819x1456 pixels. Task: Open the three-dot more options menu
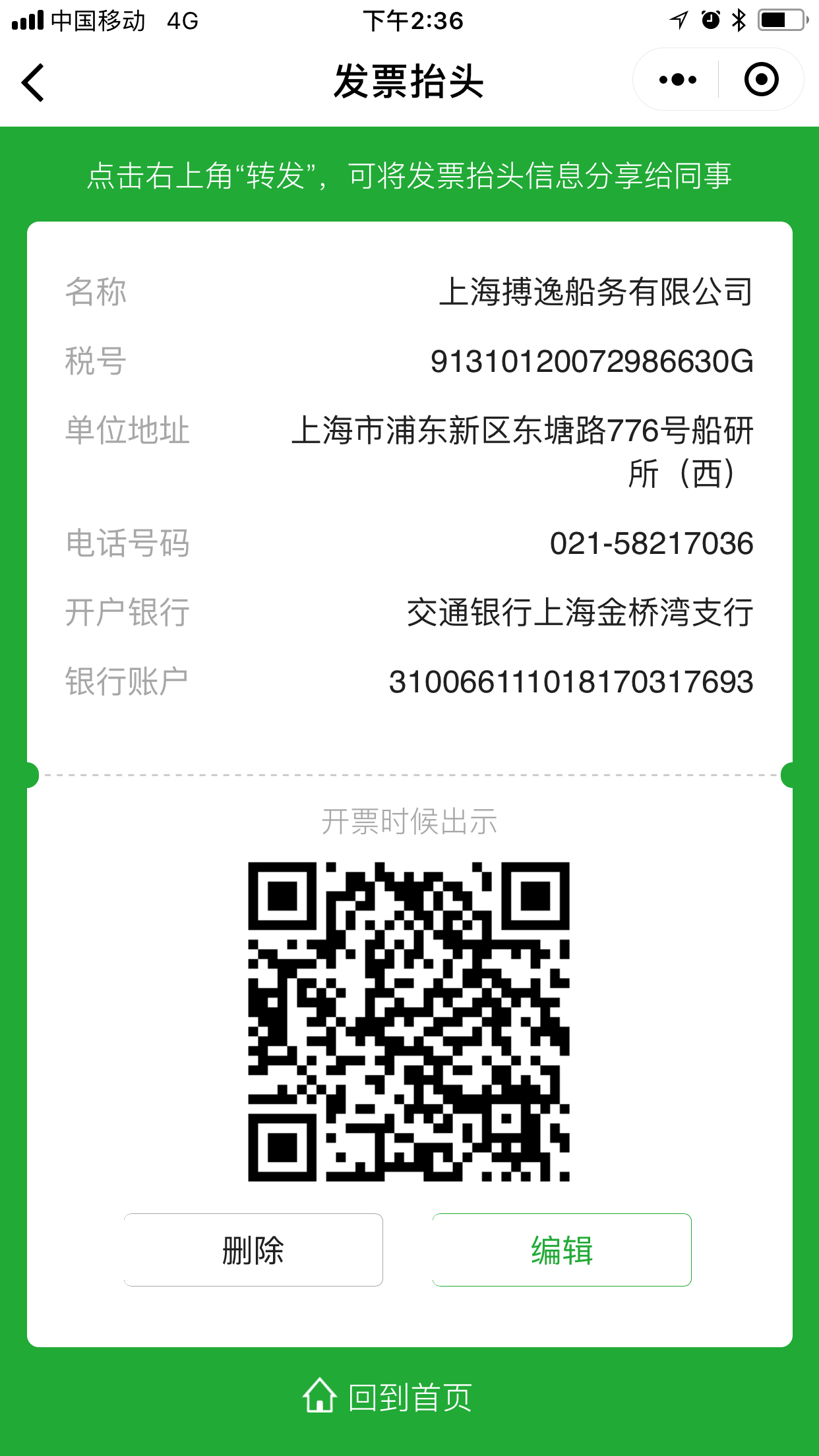(677, 80)
